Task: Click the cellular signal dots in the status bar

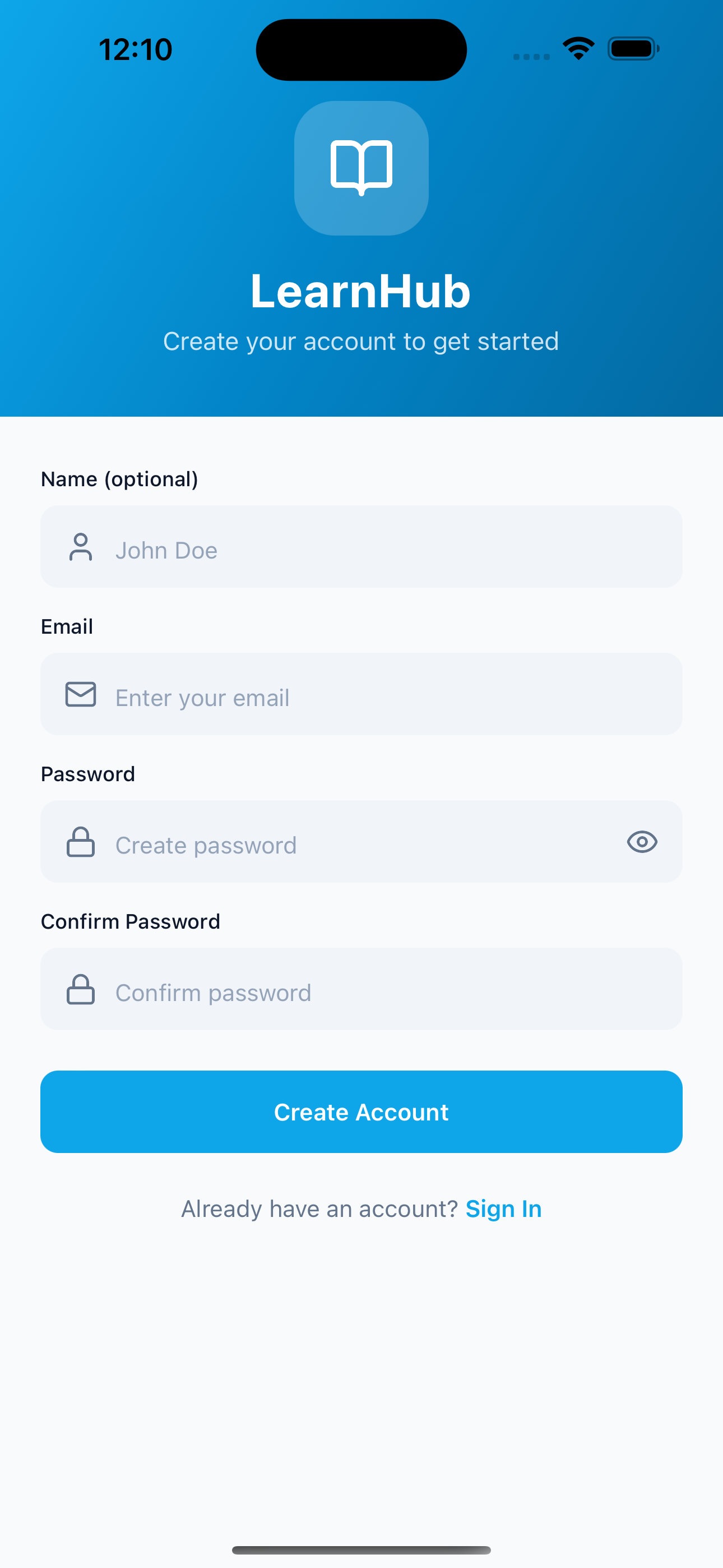Action: pyautogui.click(x=530, y=56)
